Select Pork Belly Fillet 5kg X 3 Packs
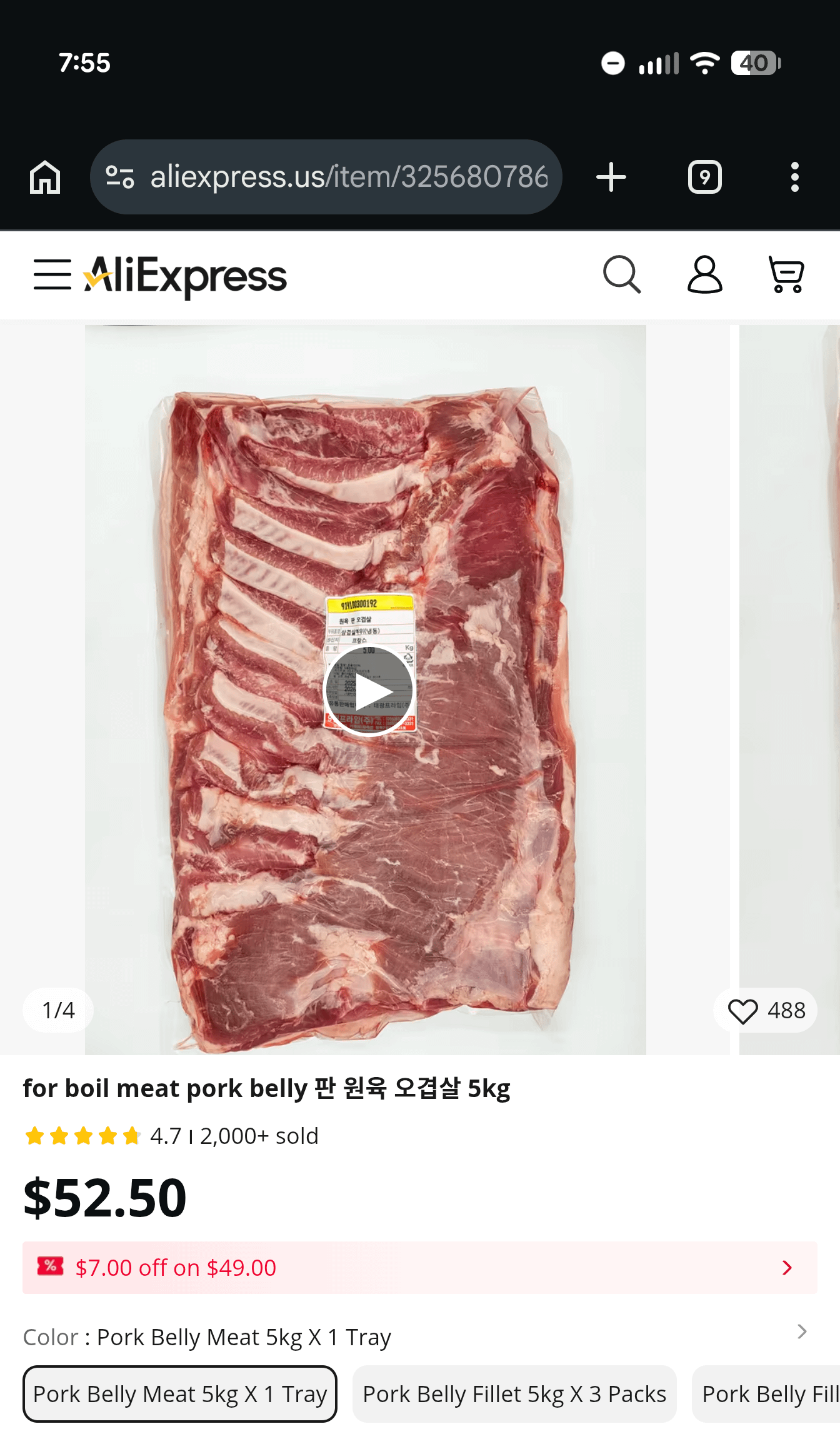The image size is (840, 1439). (x=514, y=1394)
